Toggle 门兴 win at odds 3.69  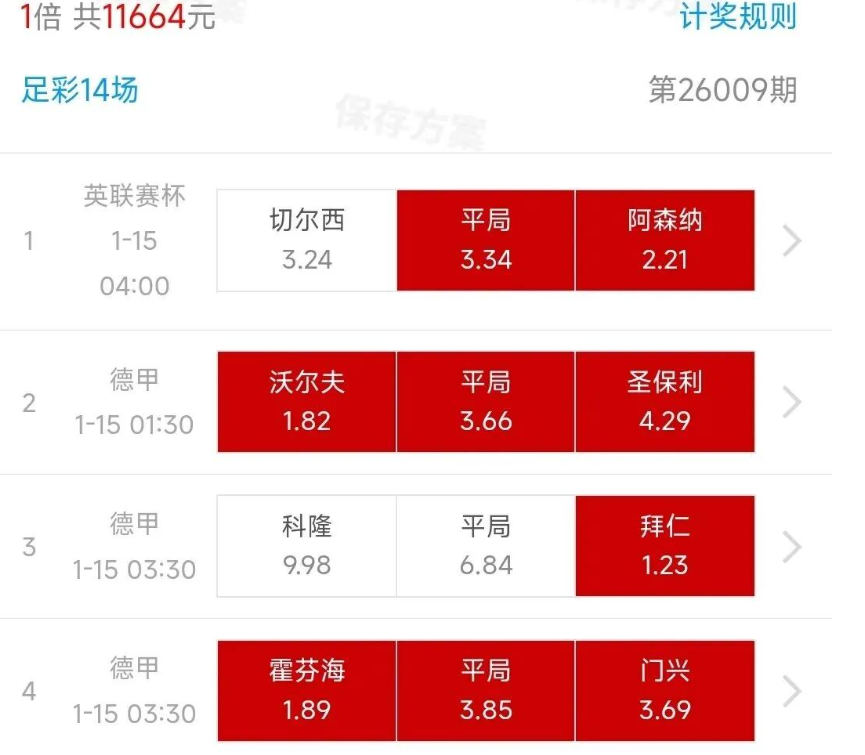tap(665, 690)
